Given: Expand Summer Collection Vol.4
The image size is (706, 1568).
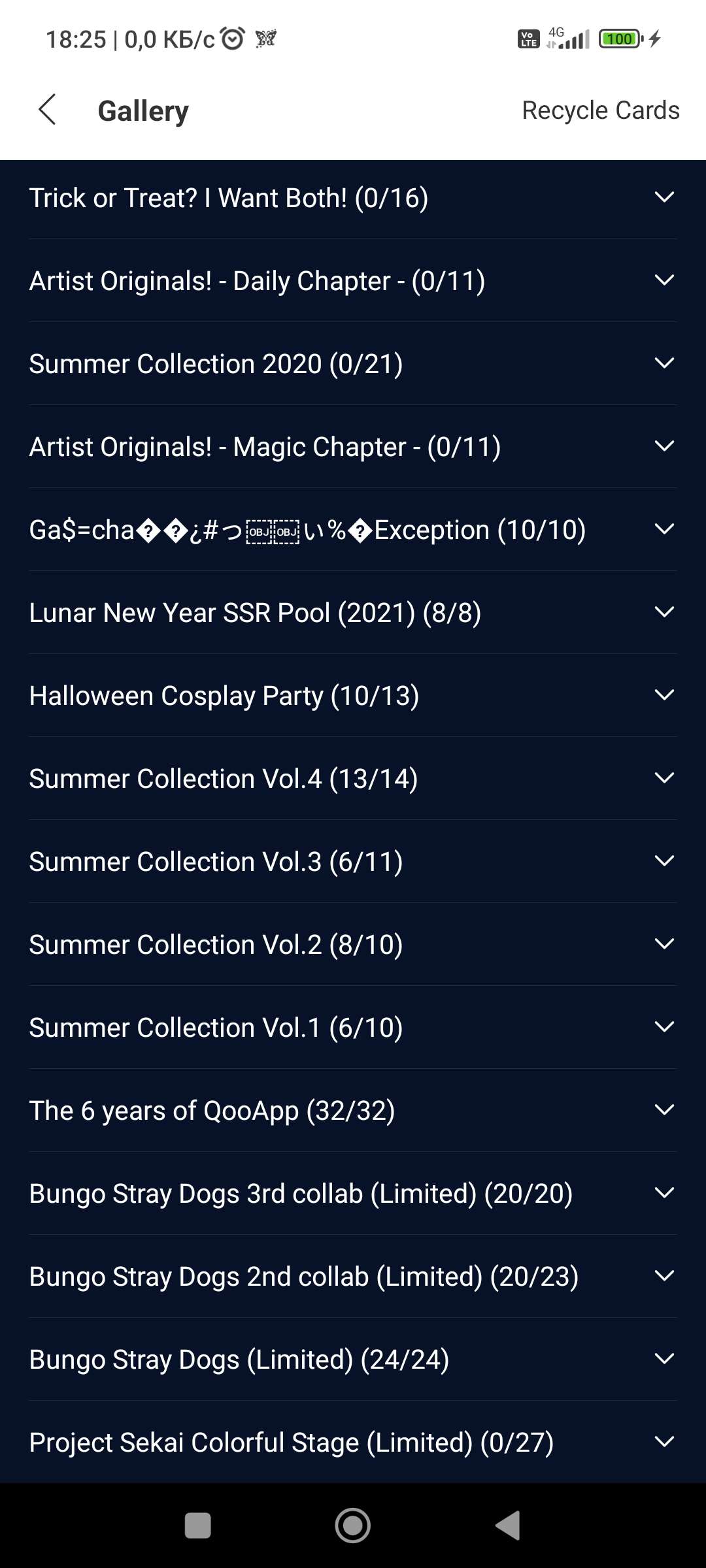Looking at the screenshot, I should coord(664,778).
